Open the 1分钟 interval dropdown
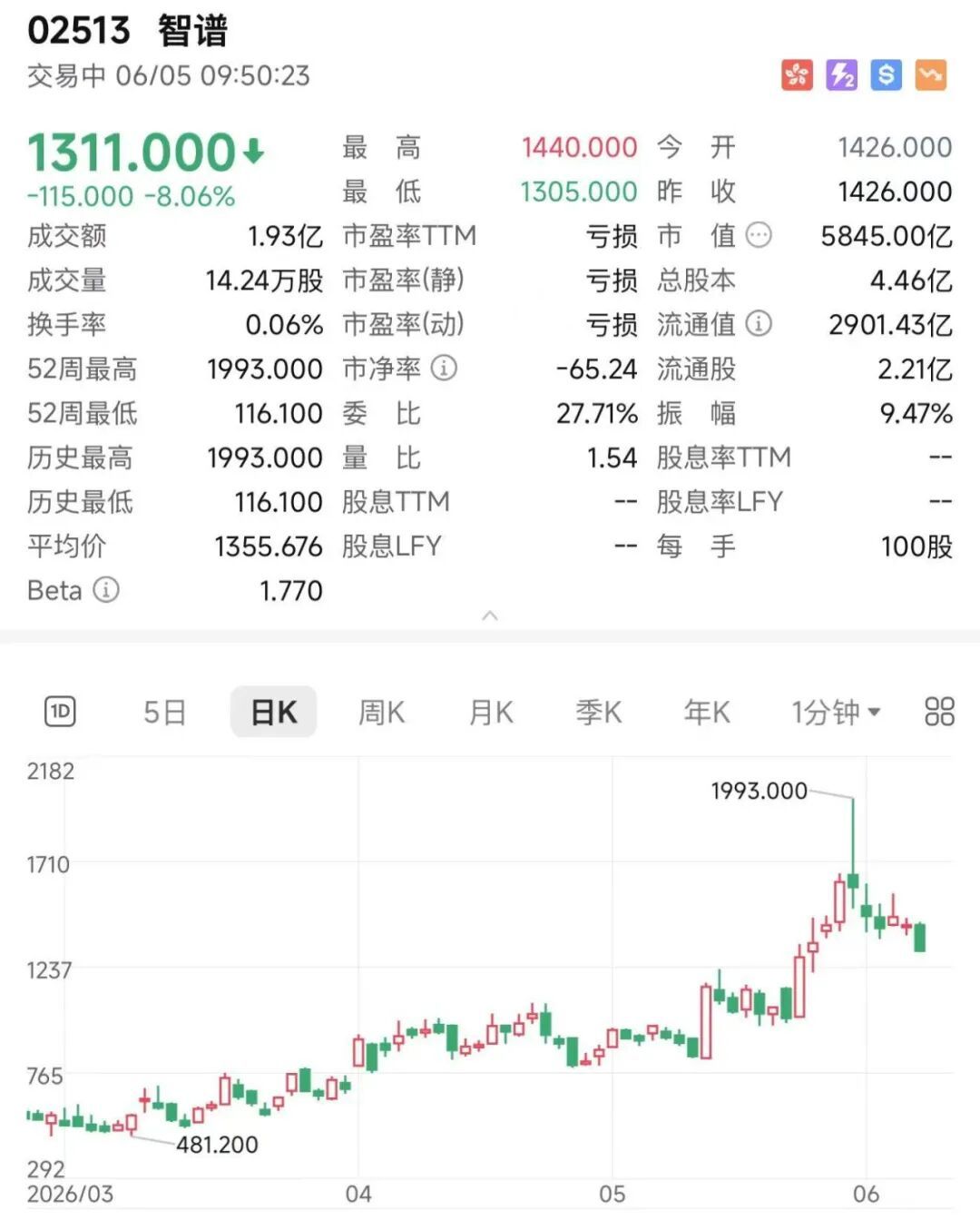Image resolution: width=980 pixels, height=1220 pixels. [x=836, y=713]
